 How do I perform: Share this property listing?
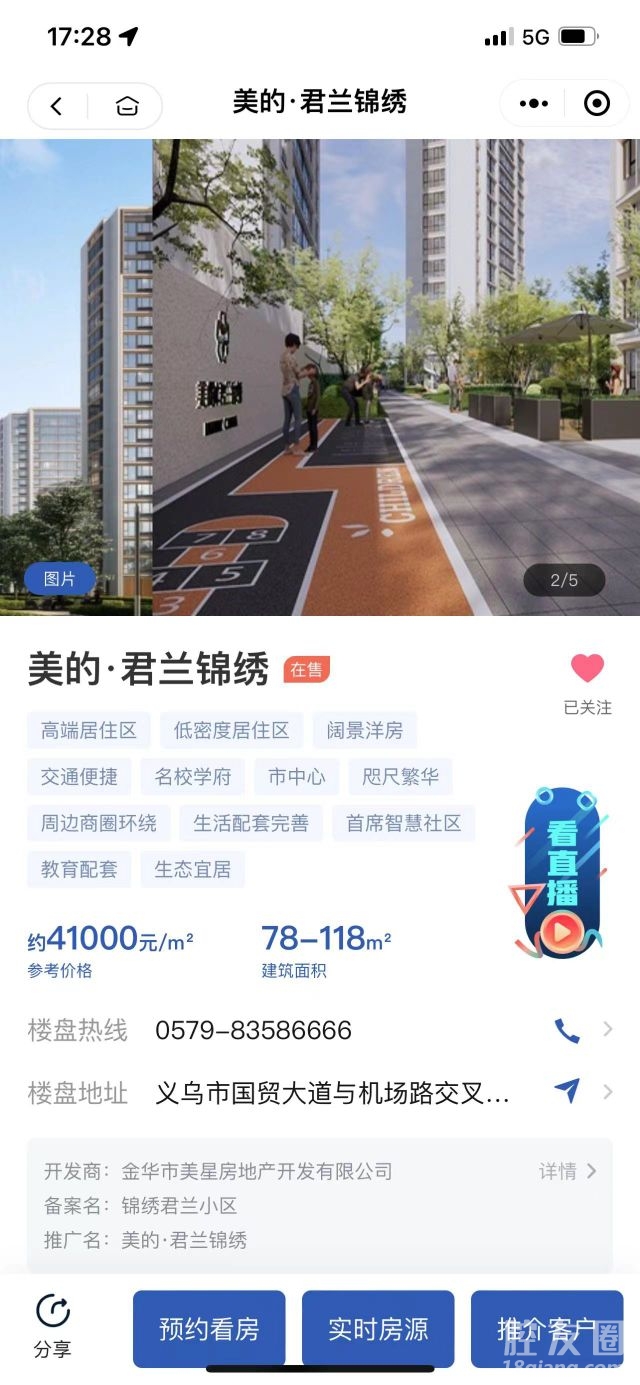[x=53, y=1327]
